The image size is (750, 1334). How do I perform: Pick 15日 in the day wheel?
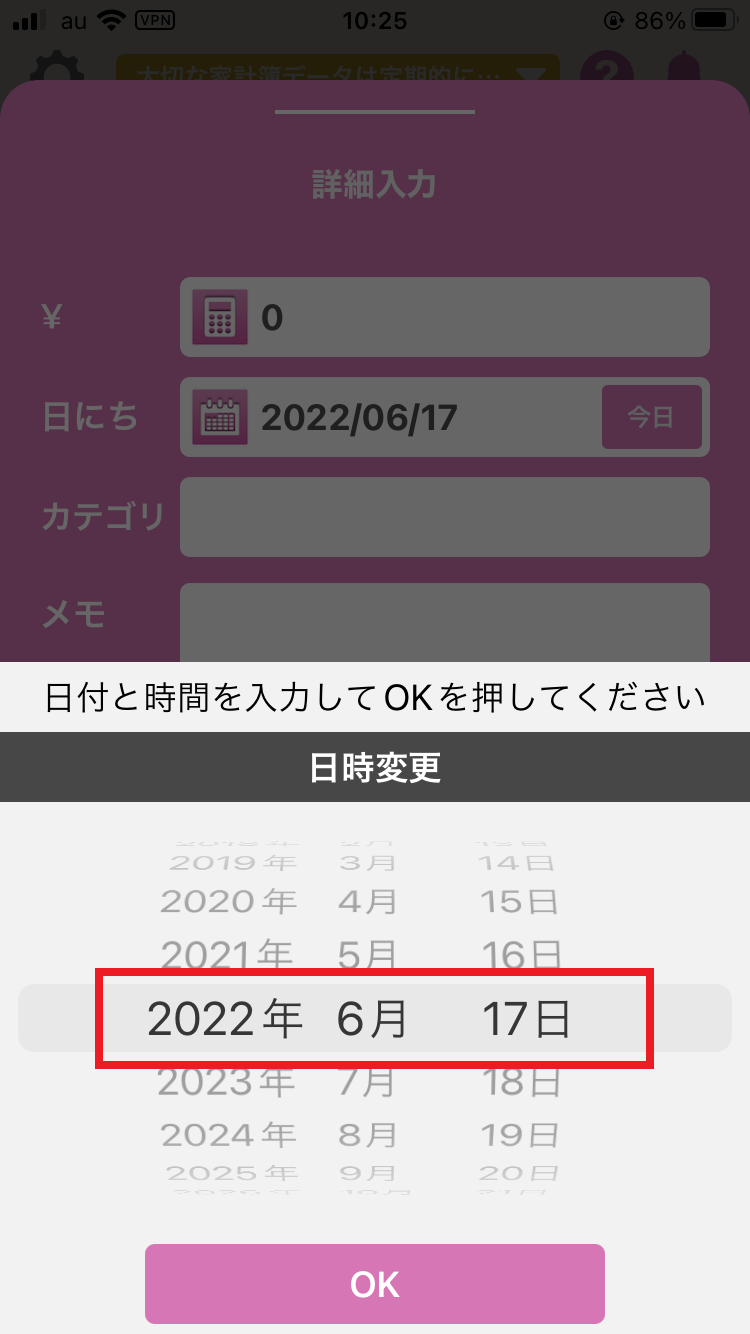[520, 901]
